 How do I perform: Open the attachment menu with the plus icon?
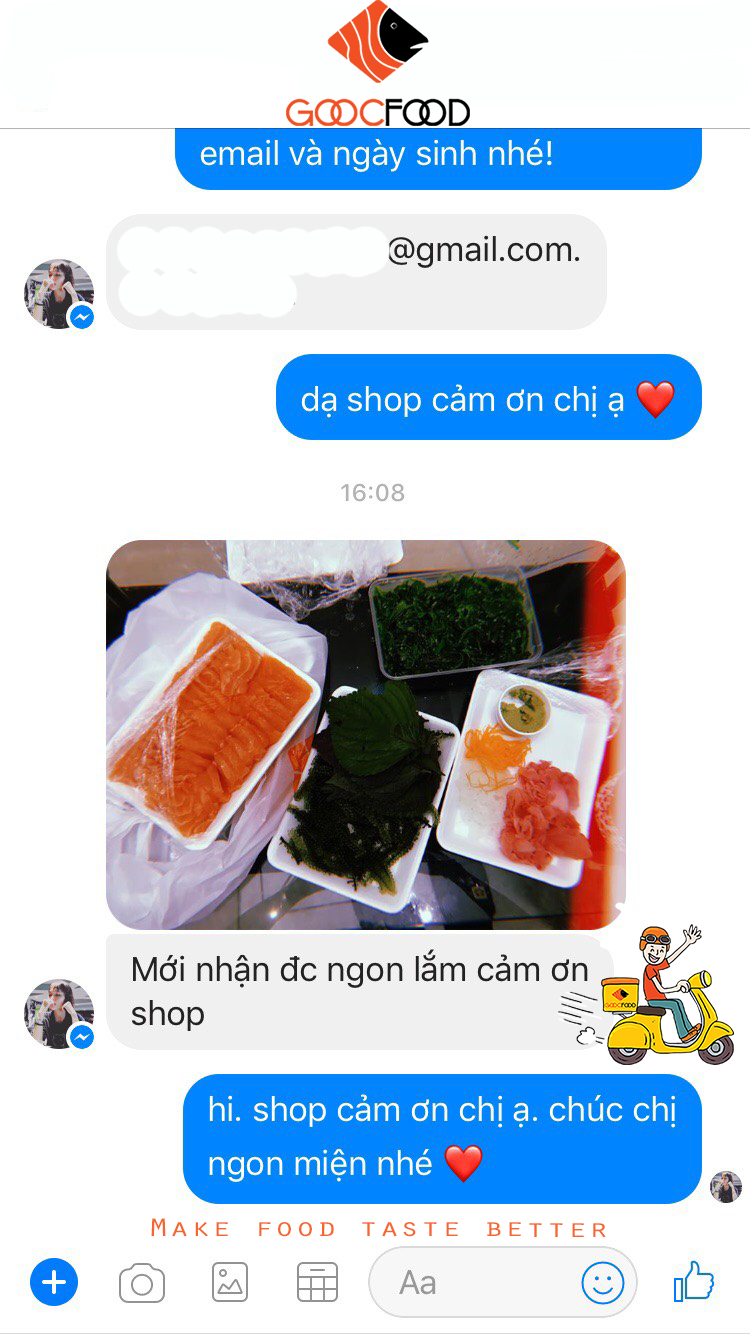click(55, 1281)
